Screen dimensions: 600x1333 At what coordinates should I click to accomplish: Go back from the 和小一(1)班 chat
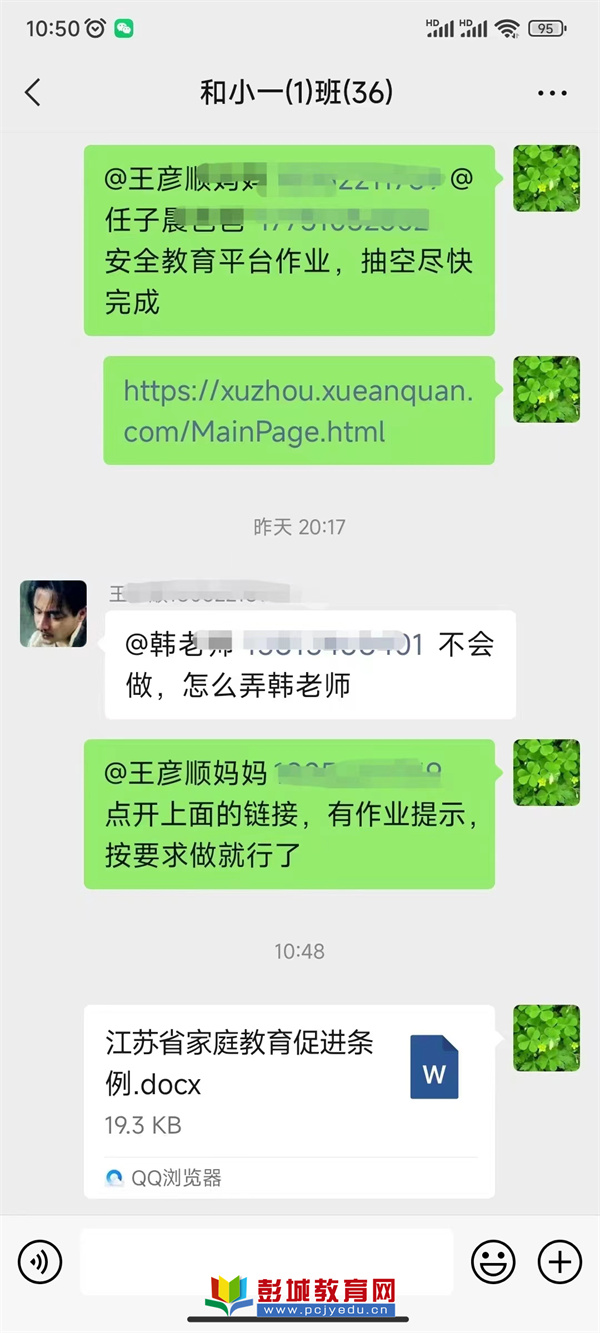coord(33,93)
